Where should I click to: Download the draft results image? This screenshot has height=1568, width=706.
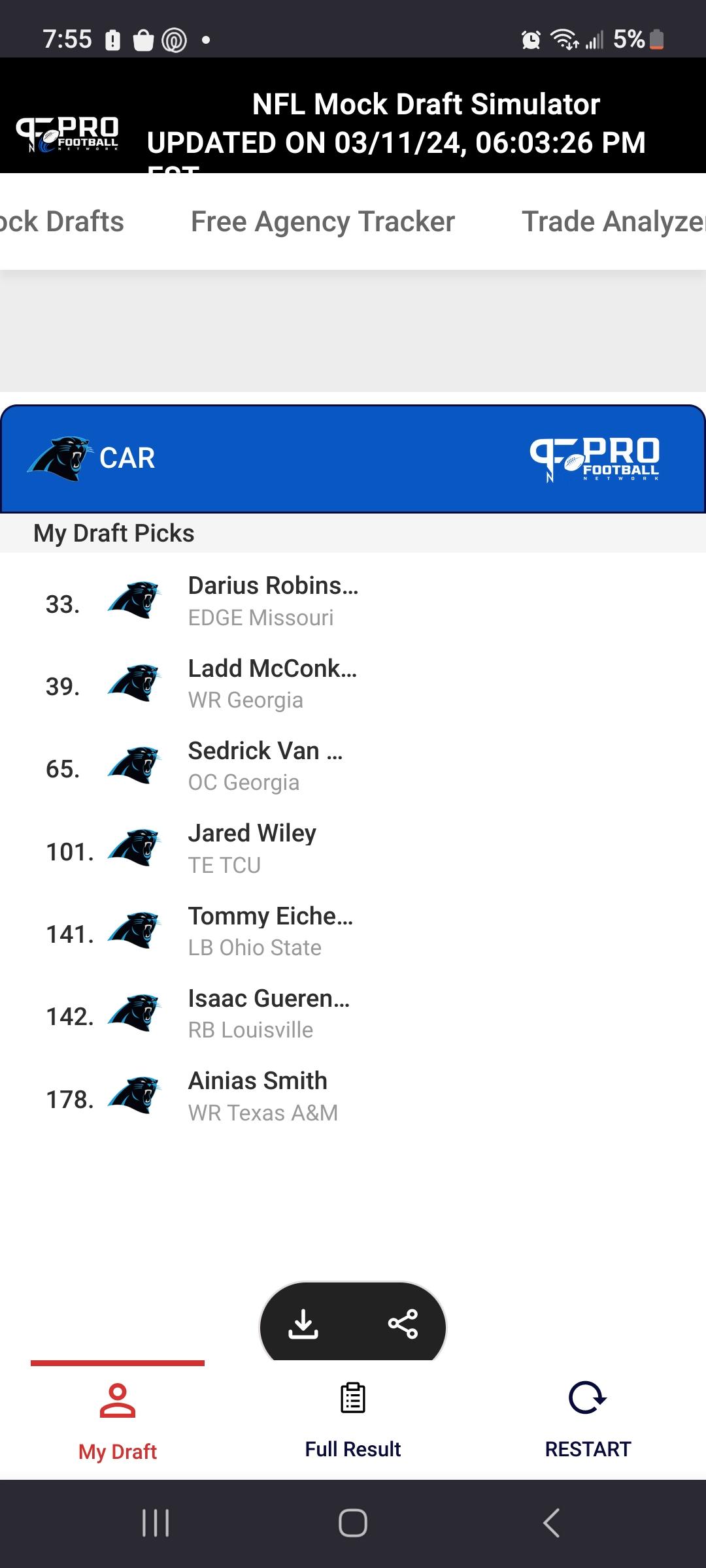(x=303, y=1324)
